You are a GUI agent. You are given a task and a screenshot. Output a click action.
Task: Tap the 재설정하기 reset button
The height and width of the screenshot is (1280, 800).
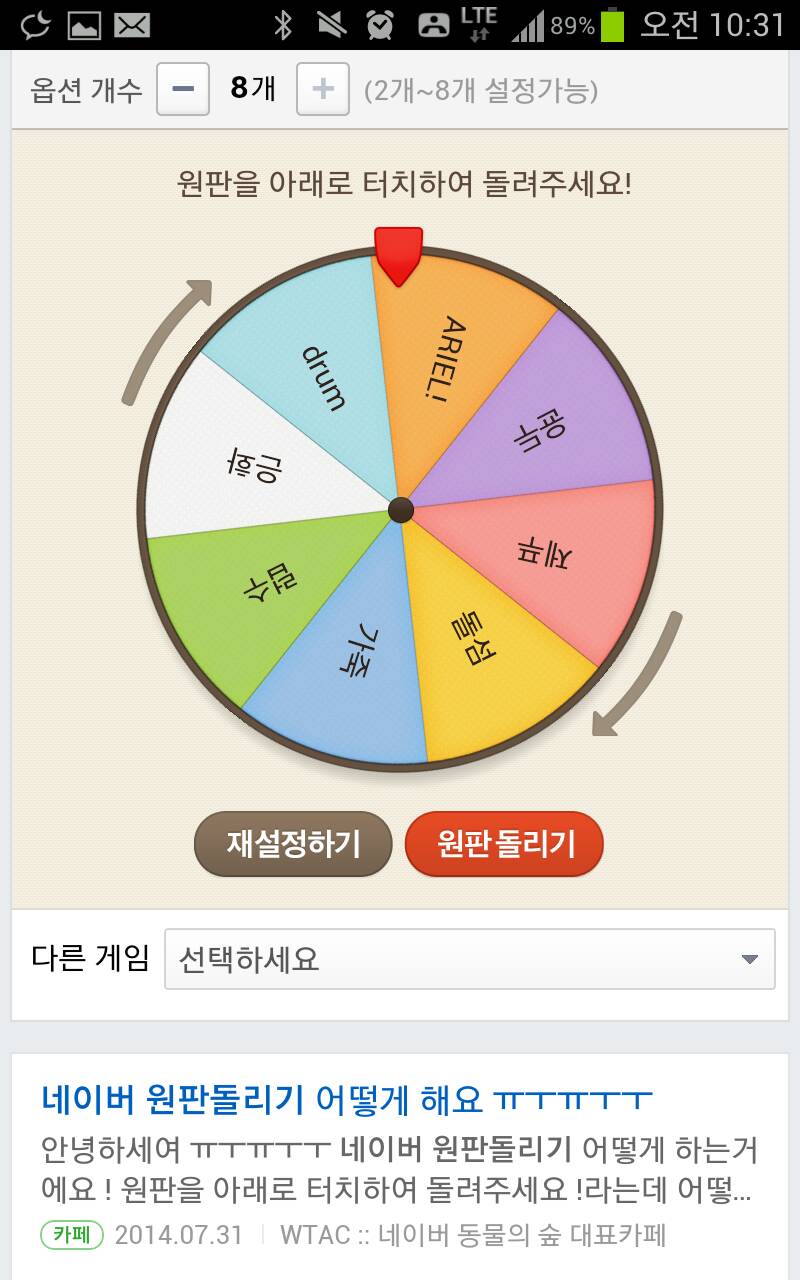(293, 843)
